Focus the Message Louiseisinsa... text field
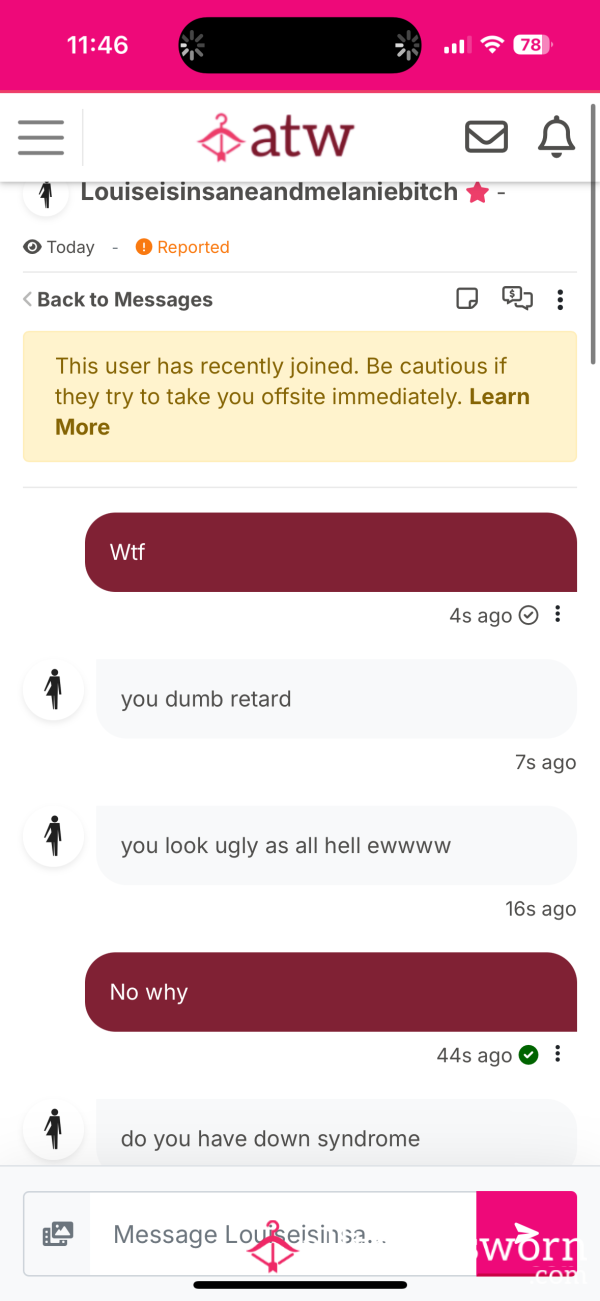 click(x=283, y=1234)
